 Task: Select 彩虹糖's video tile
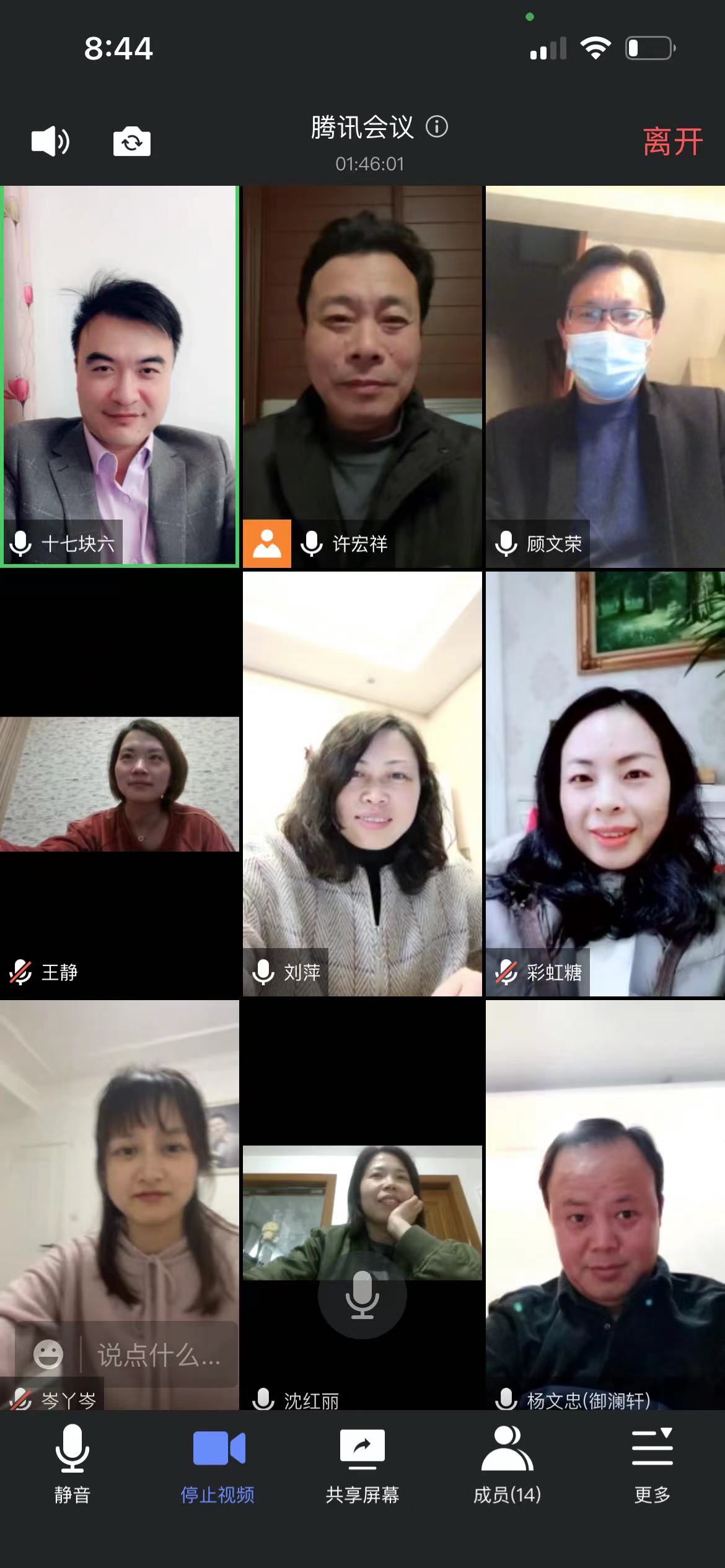click(x=605, y=783)
